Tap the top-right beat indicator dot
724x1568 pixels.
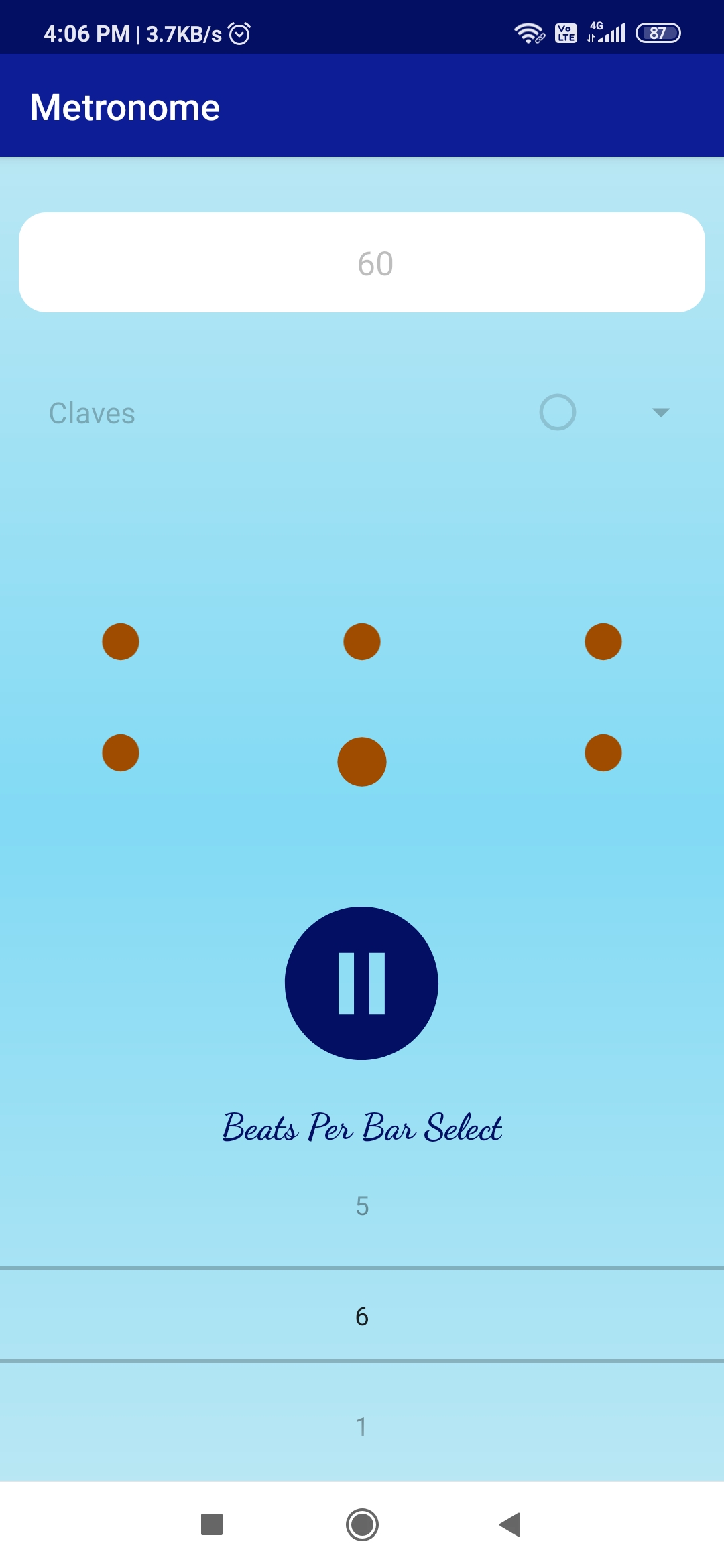603,641
